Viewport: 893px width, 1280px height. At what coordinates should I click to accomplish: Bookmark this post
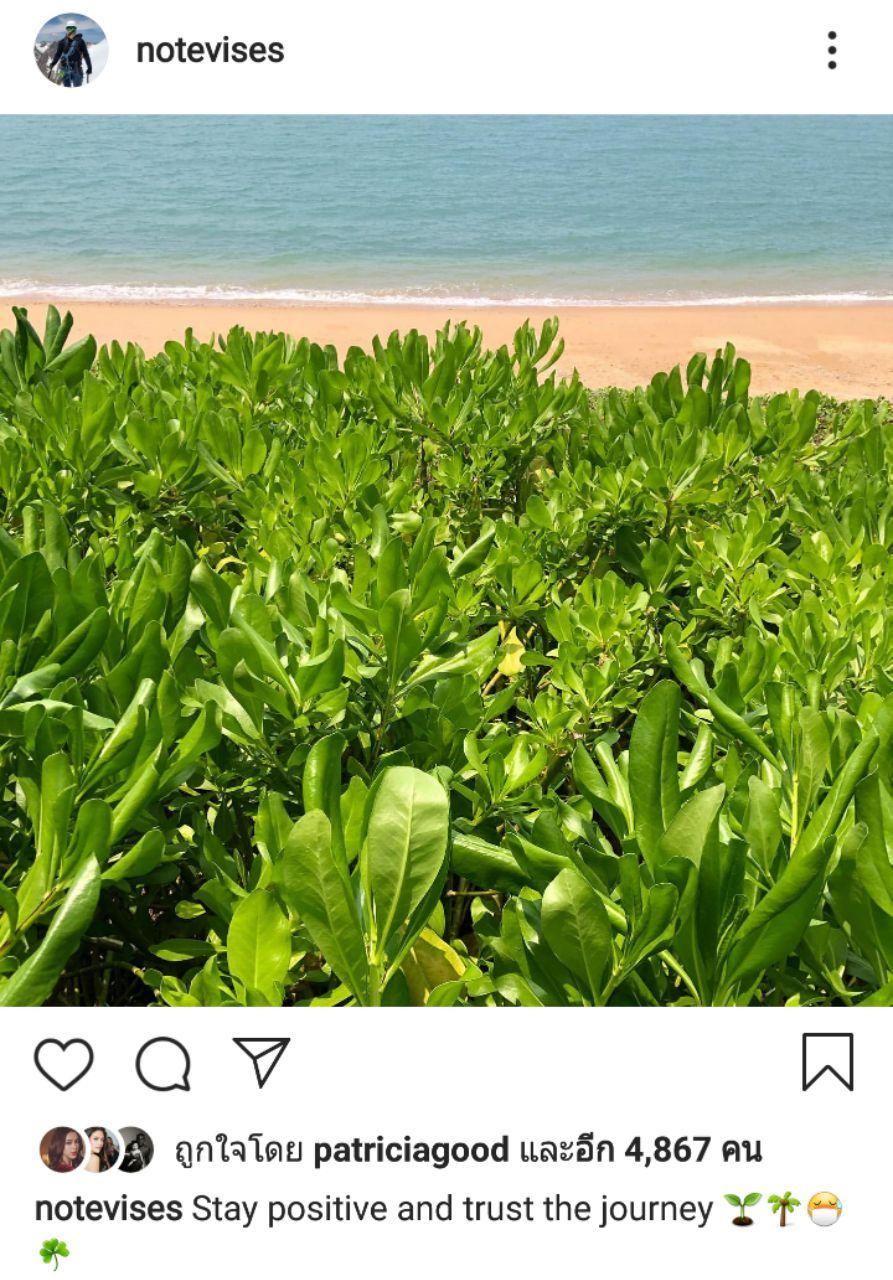point(827,1062)
